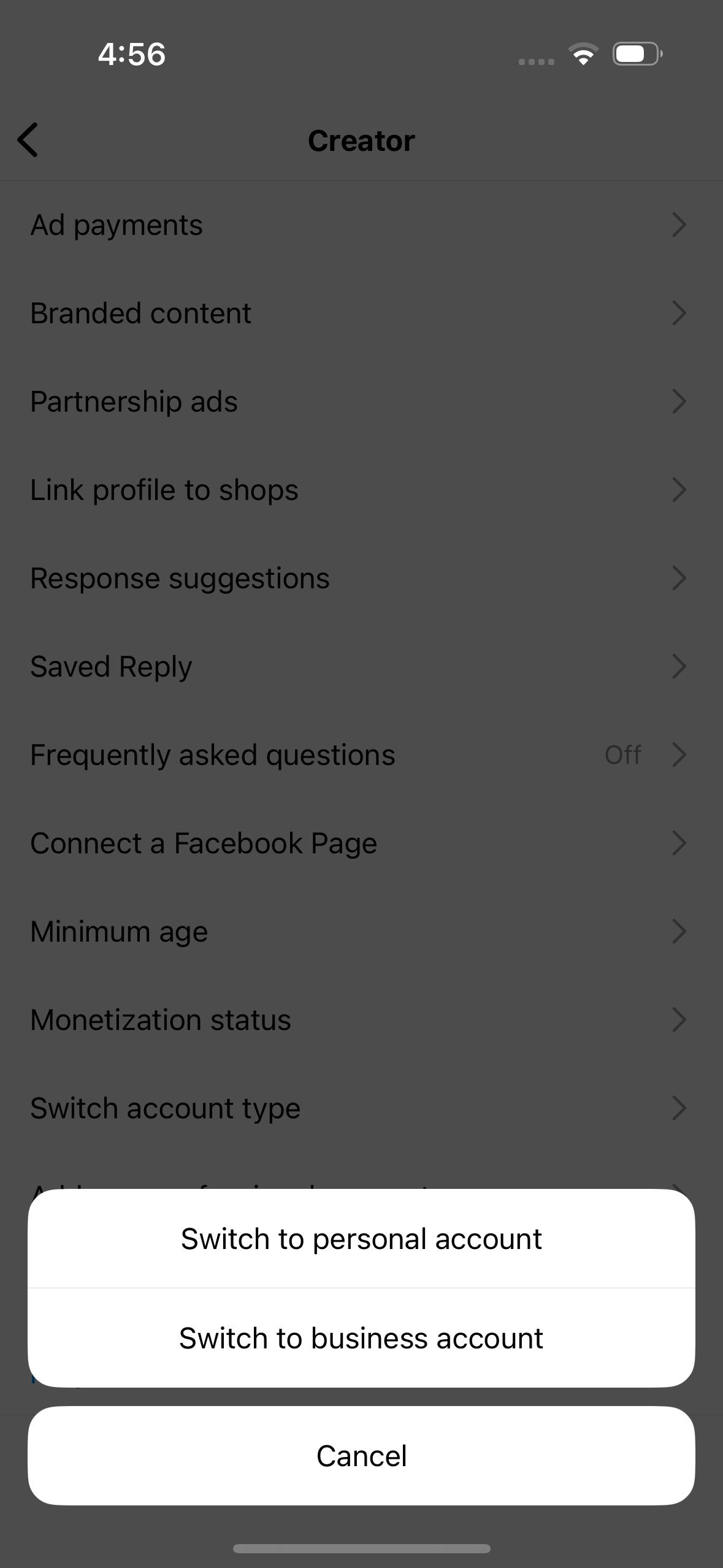Cancel the account type sheet
This screenshot has height=1568, width=723.
[x=361, y=1456]
